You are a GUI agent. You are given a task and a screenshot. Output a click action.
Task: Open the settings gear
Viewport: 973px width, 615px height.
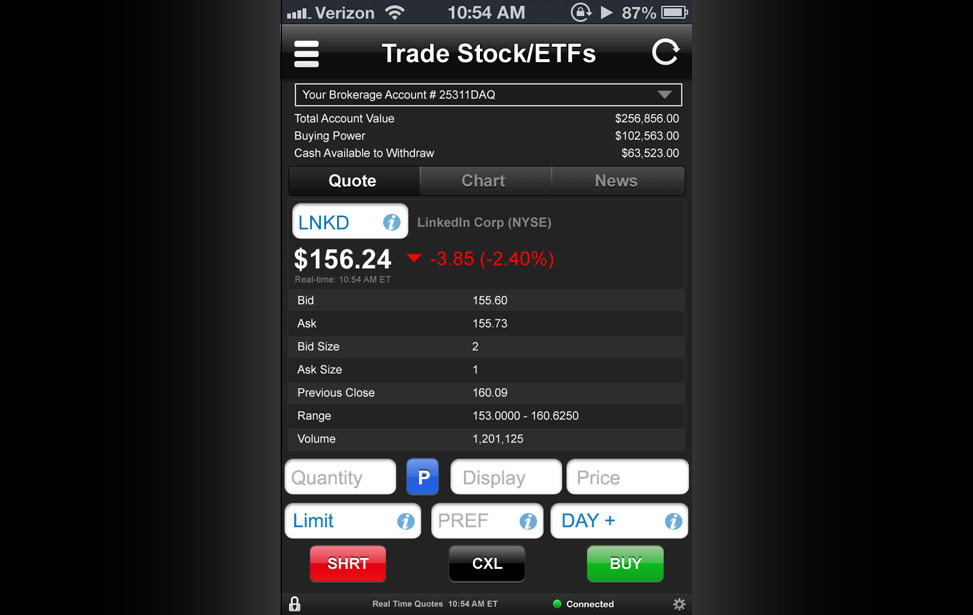tap(679, 604)
